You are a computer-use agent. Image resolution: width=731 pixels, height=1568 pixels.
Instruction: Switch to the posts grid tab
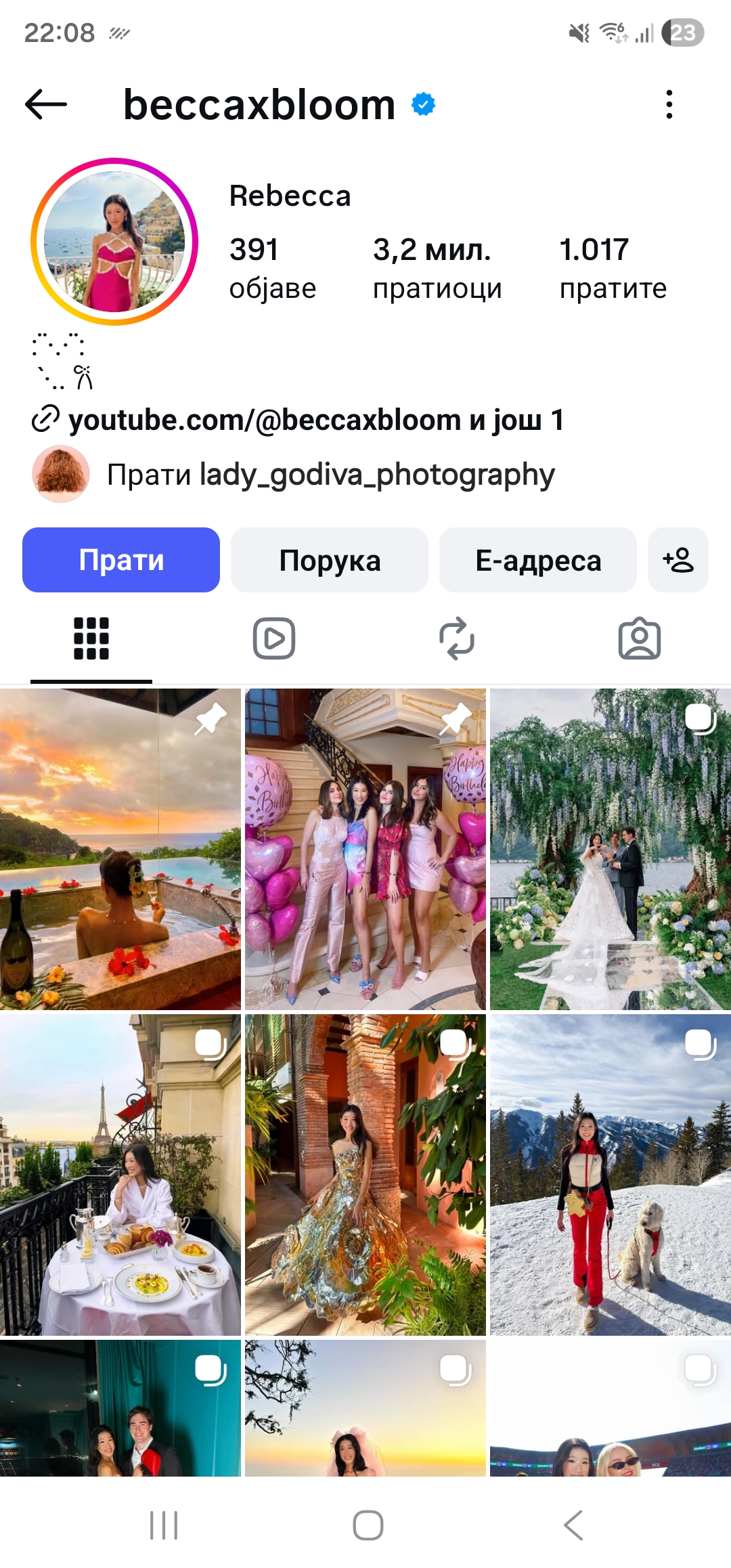[x=91, y=638]
